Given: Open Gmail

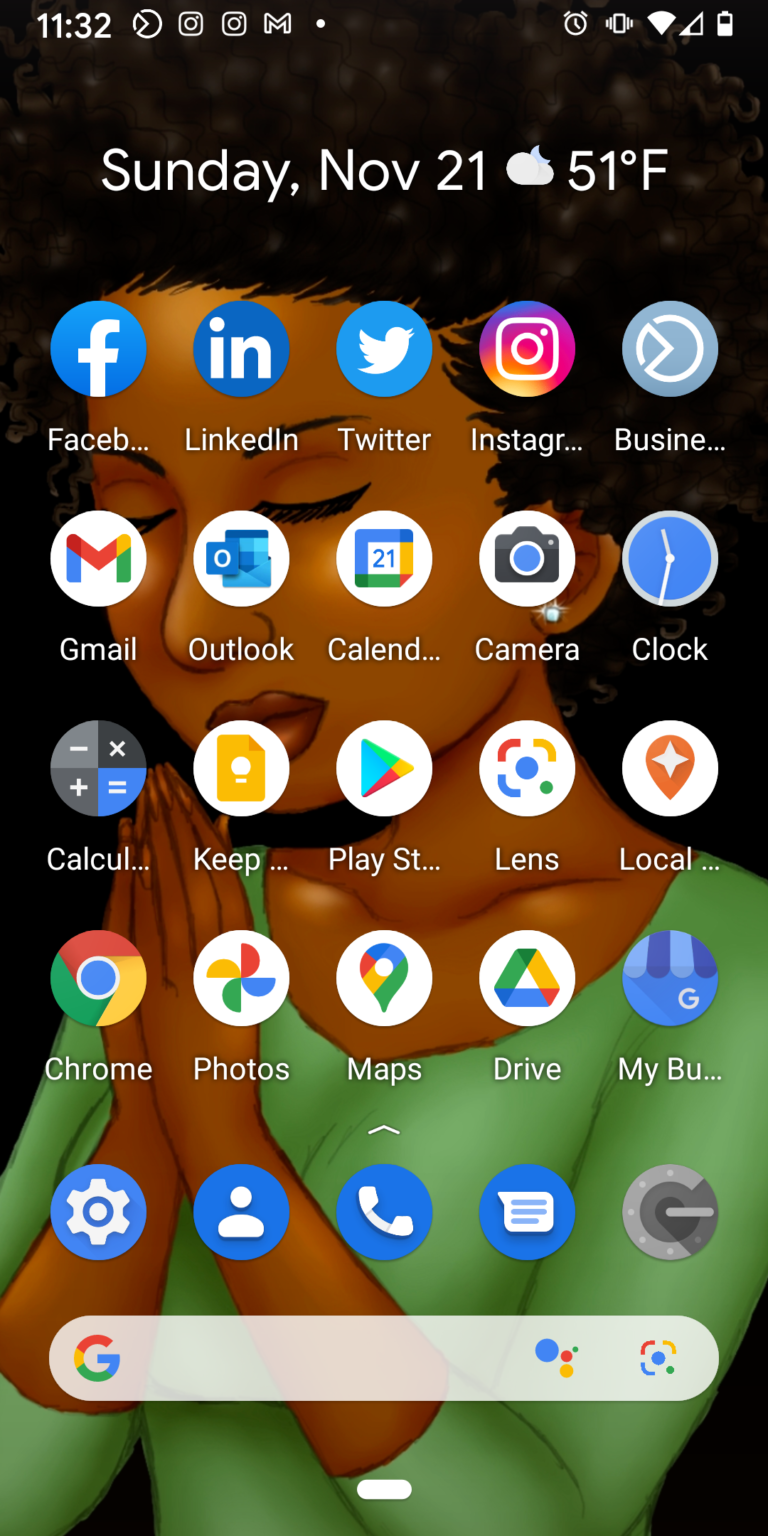Looking at the screenshot, I should (98, 559).
